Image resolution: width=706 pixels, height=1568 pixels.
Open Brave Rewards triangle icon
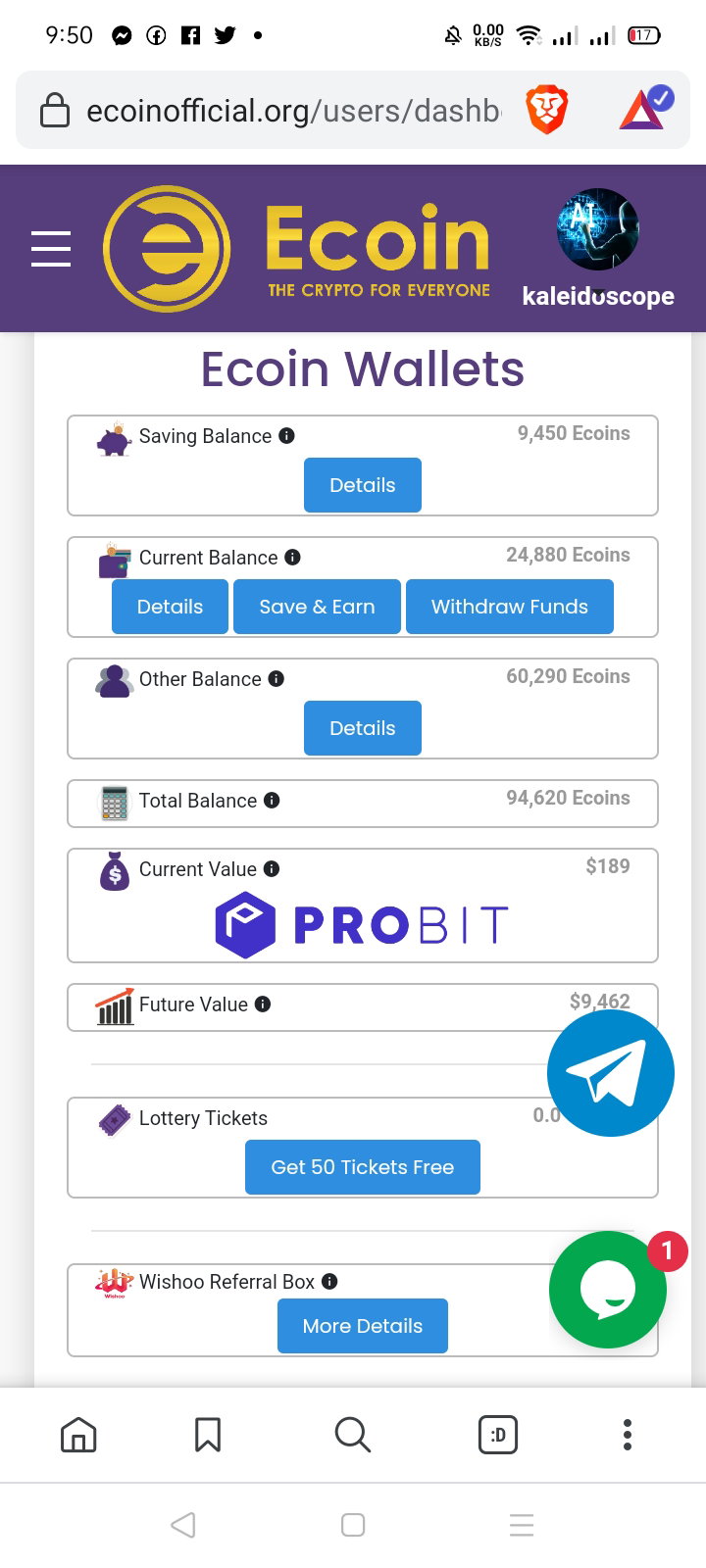point(645,109)
